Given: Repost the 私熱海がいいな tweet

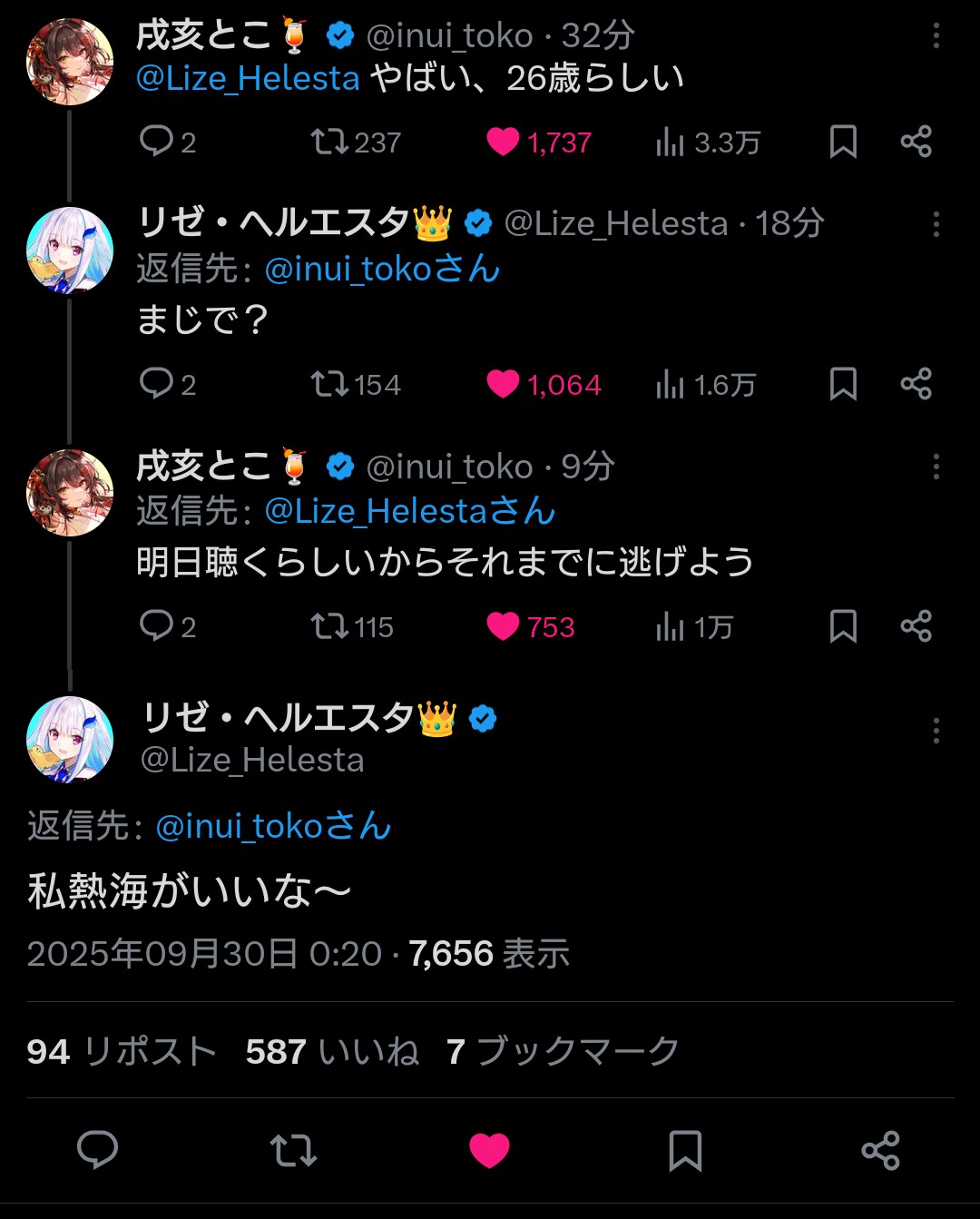Looking at the screenshot, I should coord(293,1150).
